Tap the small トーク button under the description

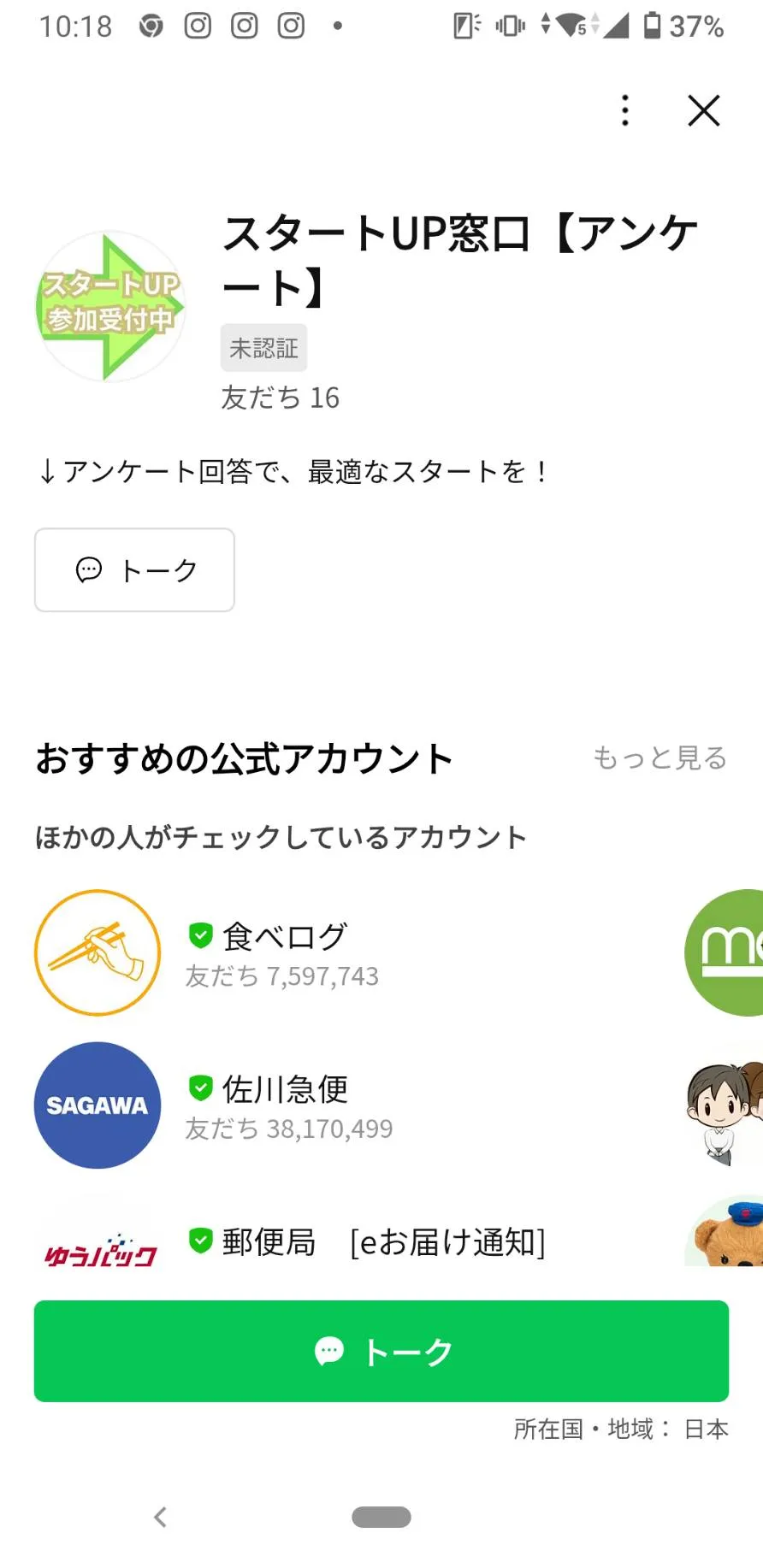[133, 569]
